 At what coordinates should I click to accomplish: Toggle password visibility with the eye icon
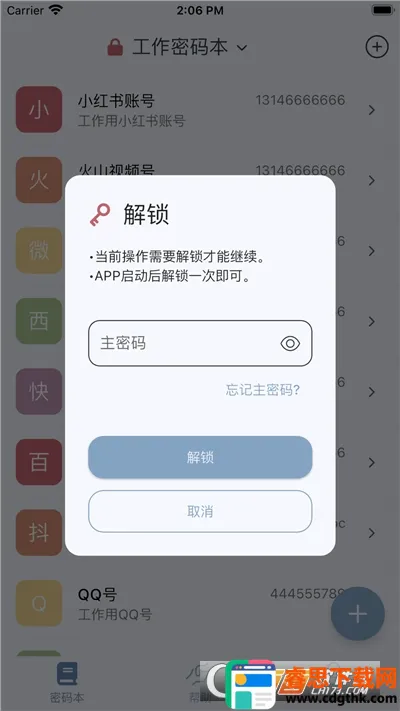coord(290,344)
